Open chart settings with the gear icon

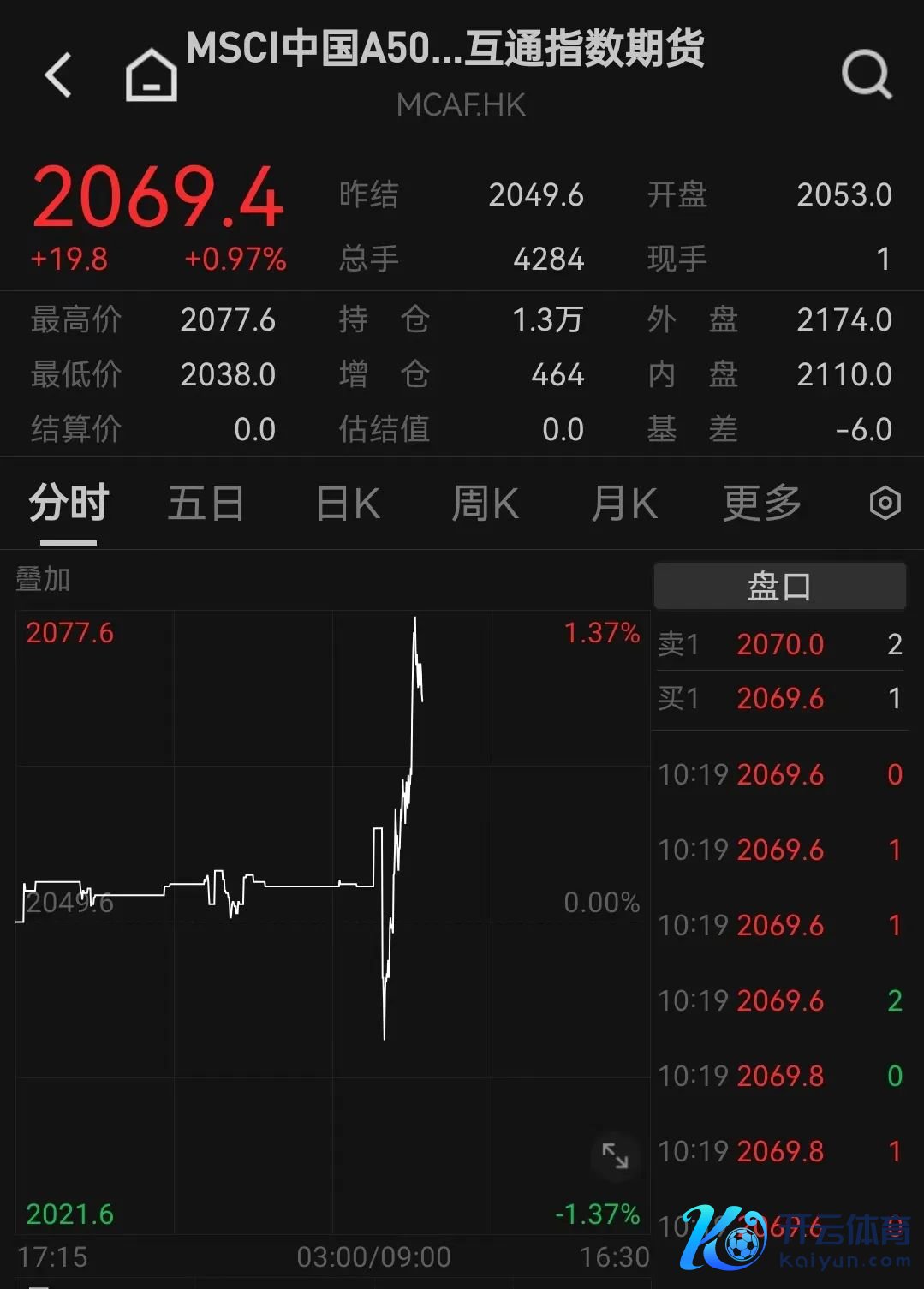click(x=885, y=504)
